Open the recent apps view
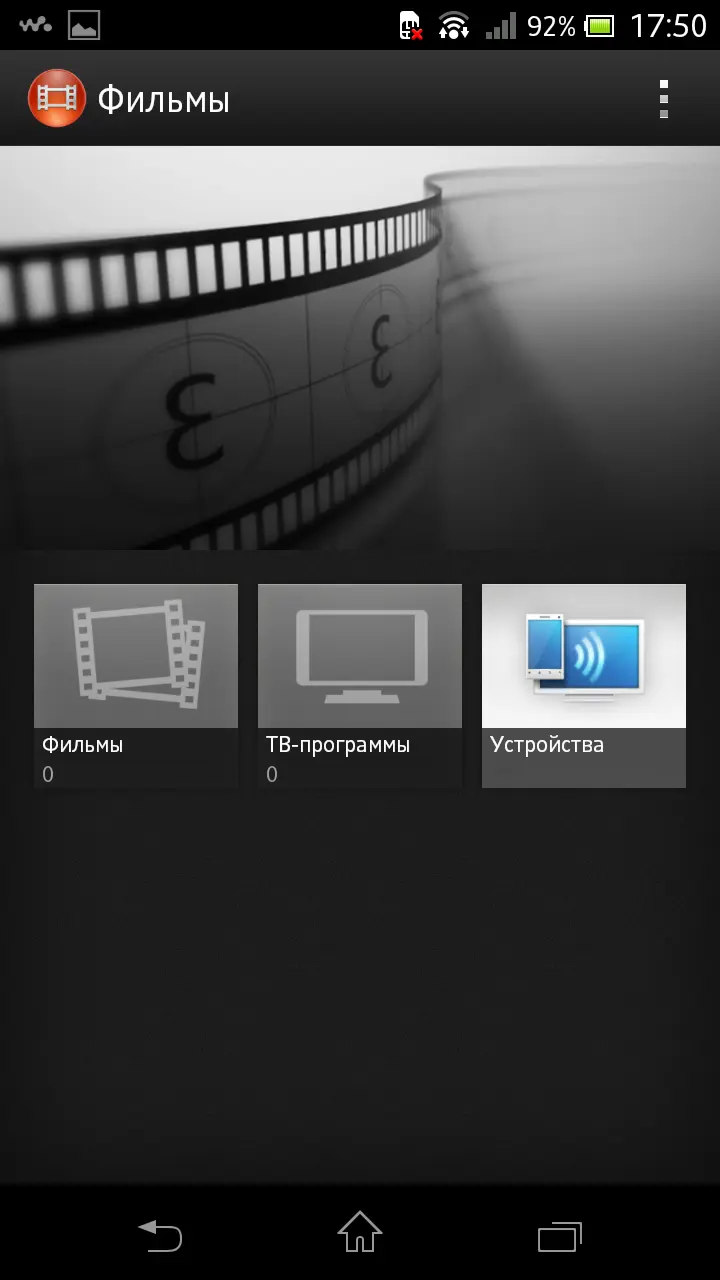The width and height of the screenshot is (720, 1280). coord(560,1236)
